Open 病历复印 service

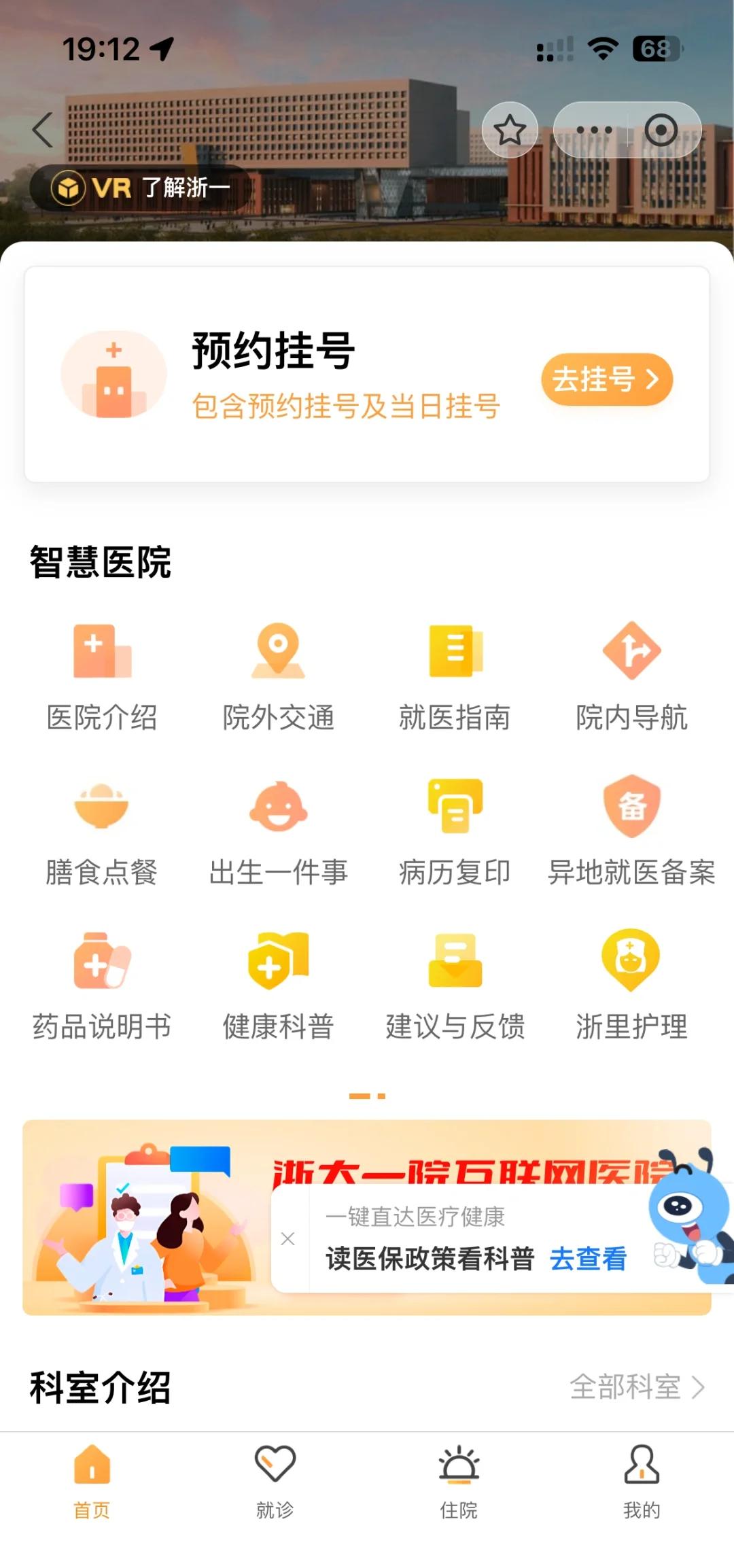click(455, 831)
